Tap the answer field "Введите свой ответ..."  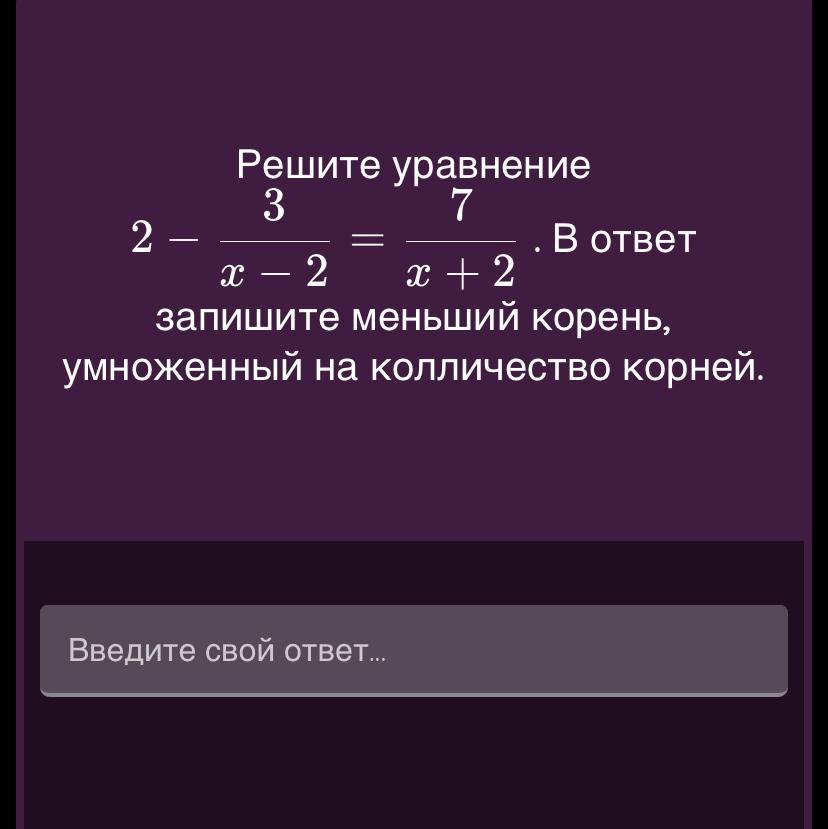coord(413,650)
